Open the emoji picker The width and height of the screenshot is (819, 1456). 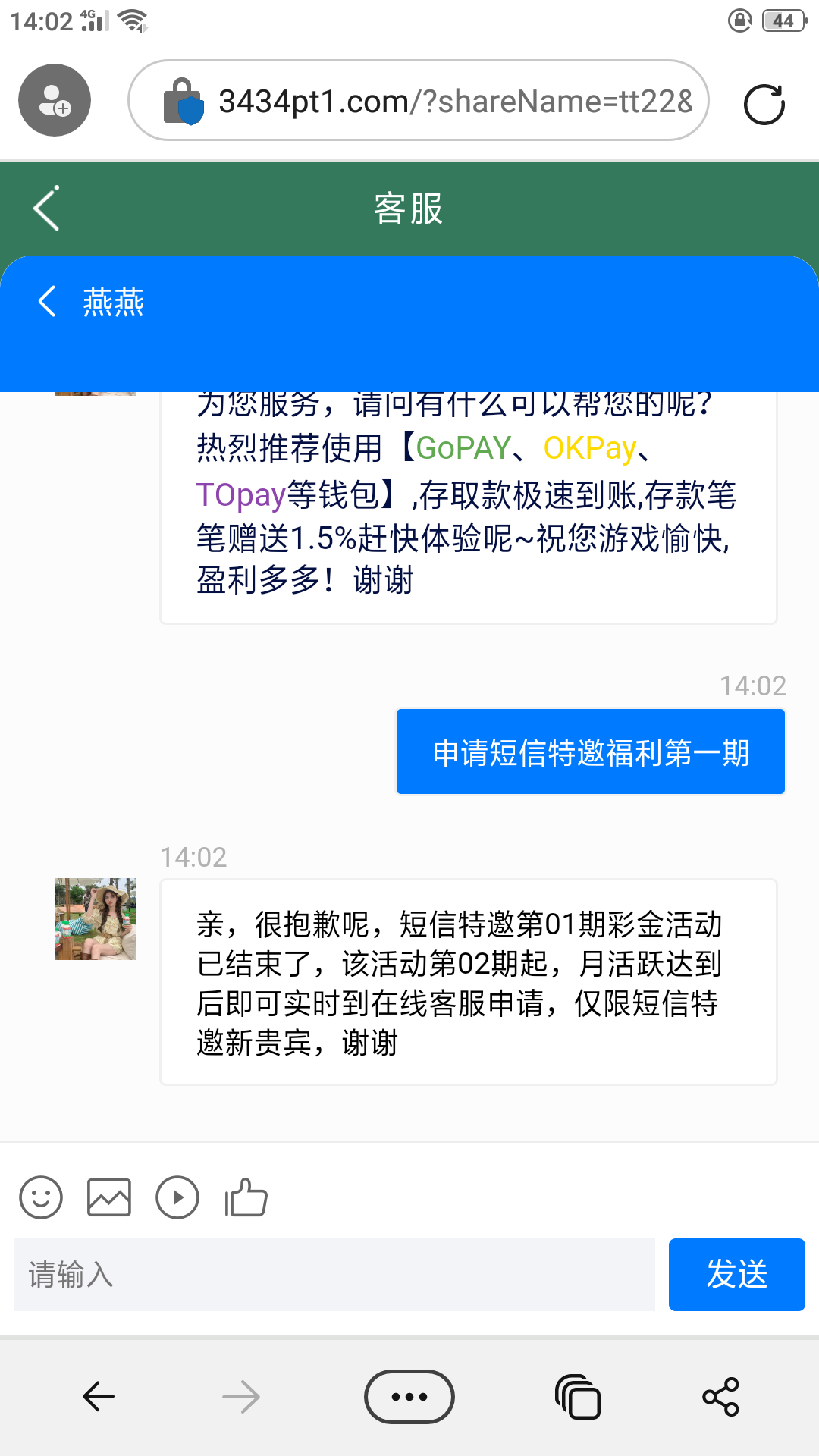(x=41, y=1197)
